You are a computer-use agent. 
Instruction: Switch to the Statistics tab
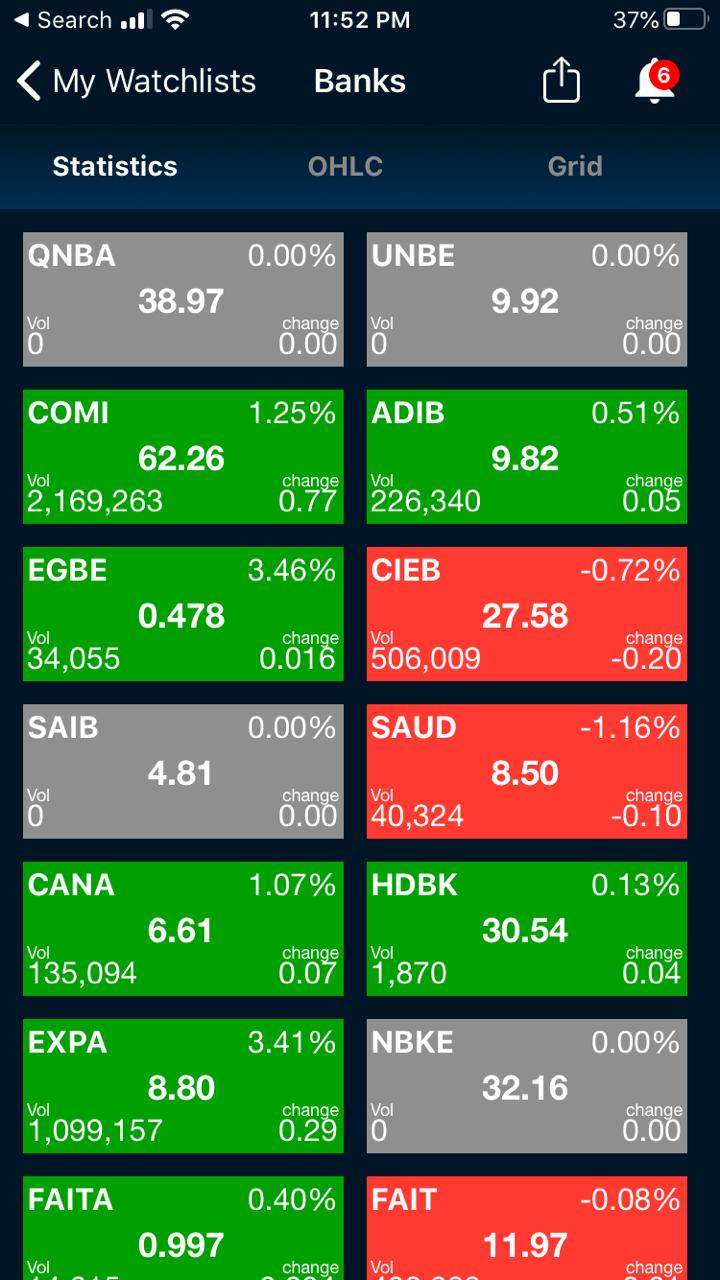tap(115, 166)
